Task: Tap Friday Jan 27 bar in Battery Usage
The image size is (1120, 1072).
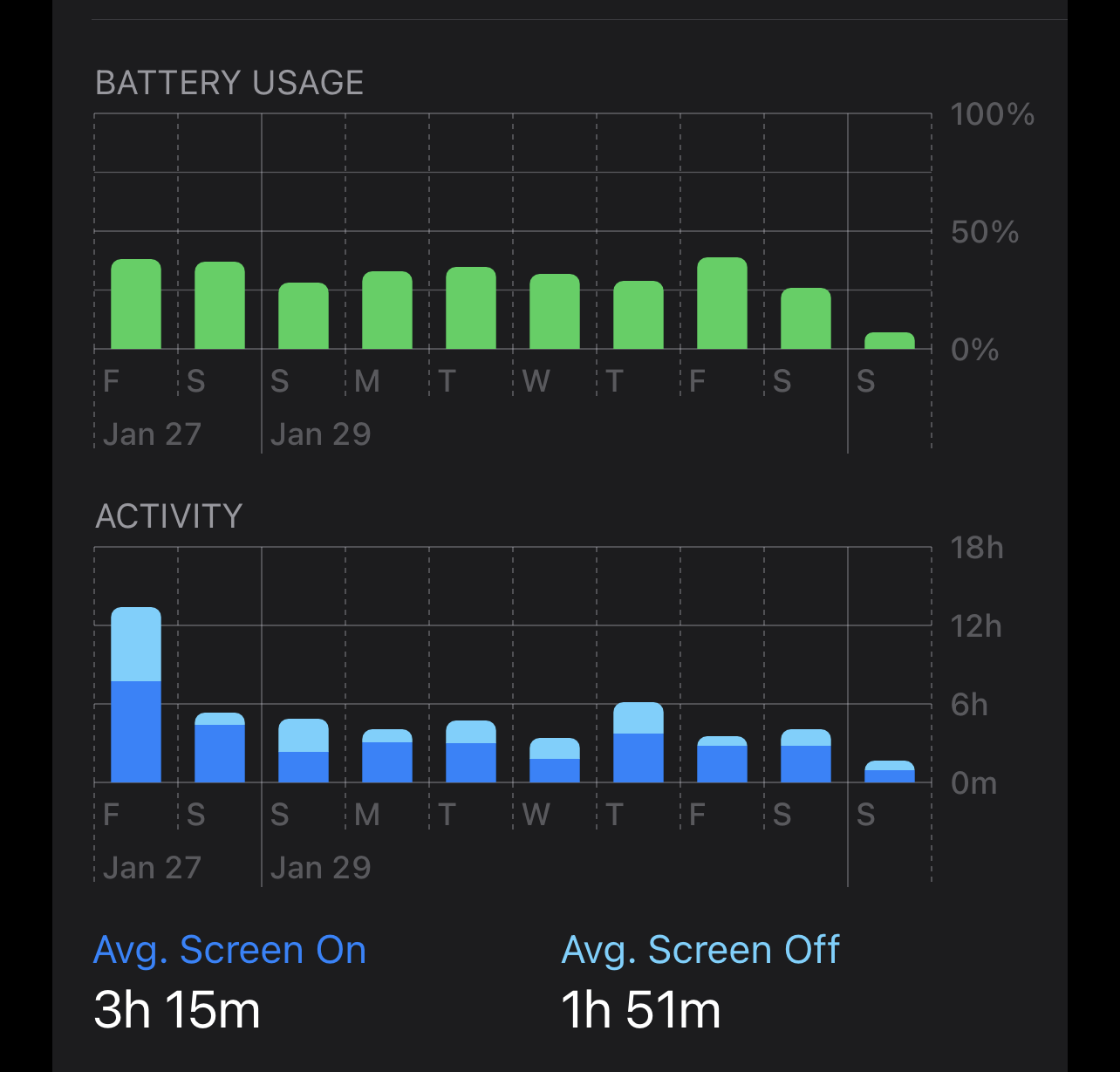Action: (136, 304)
